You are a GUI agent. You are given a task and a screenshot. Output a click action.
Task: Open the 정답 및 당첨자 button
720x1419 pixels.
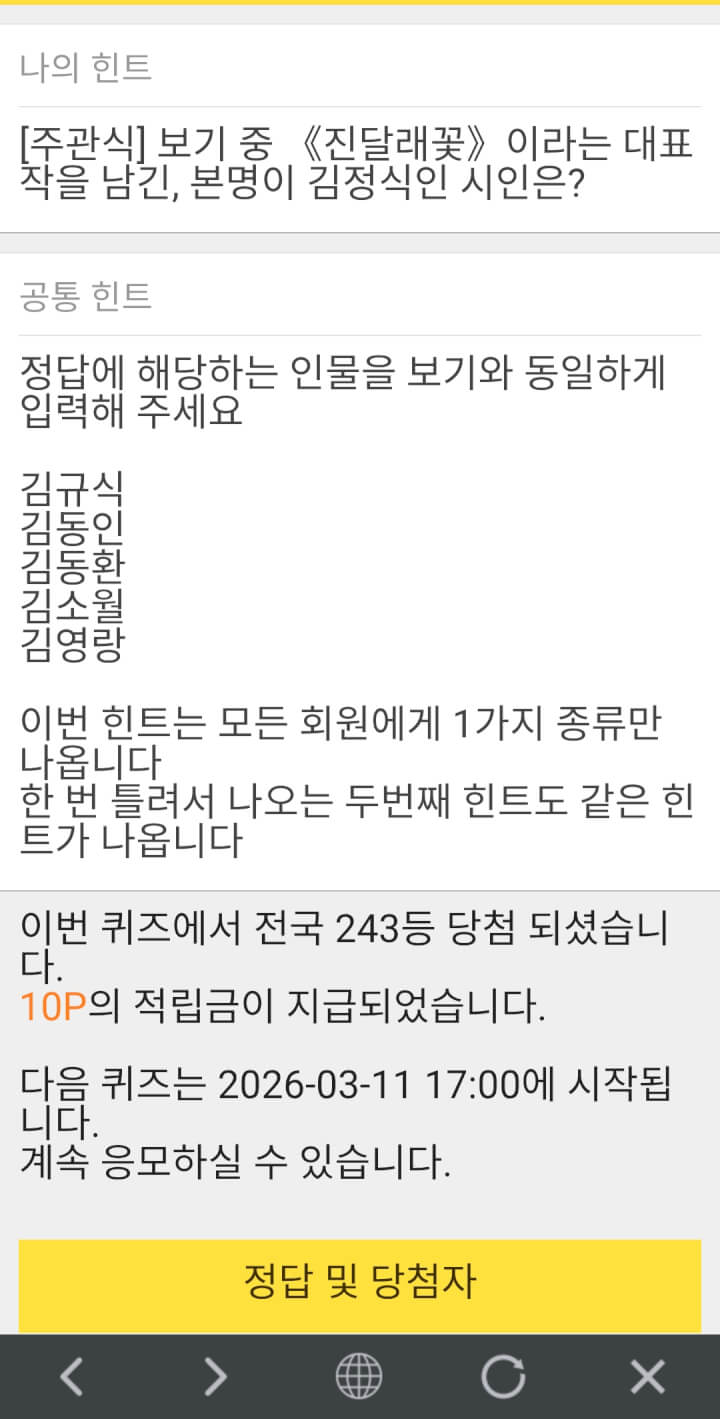point(360,1283)
